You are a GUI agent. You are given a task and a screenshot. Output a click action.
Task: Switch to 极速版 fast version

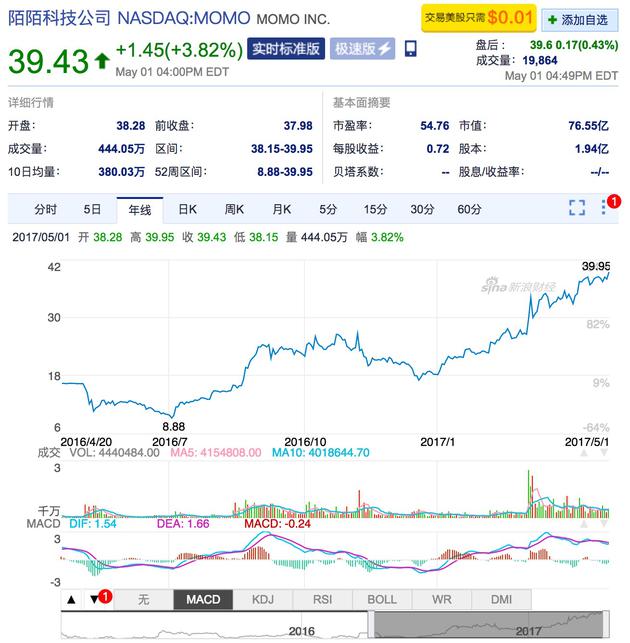(363, 49)
